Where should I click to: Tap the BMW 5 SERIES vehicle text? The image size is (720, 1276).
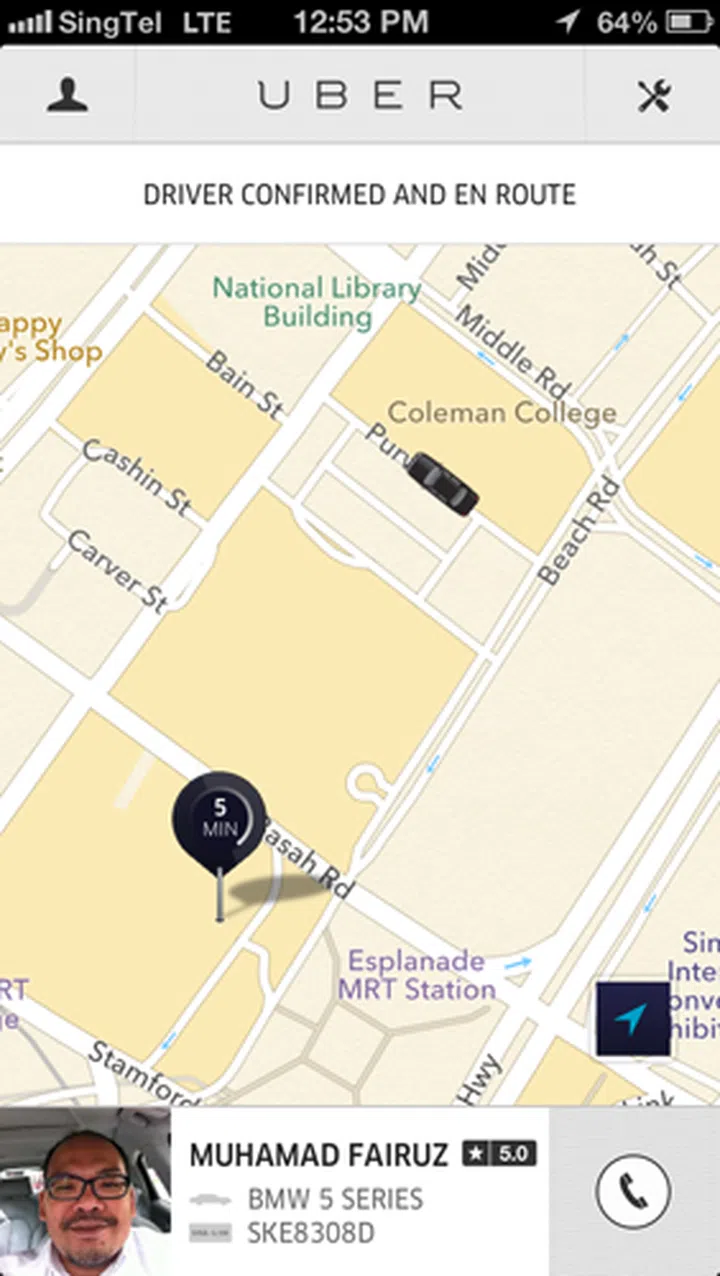click(x=336, y=1200)
